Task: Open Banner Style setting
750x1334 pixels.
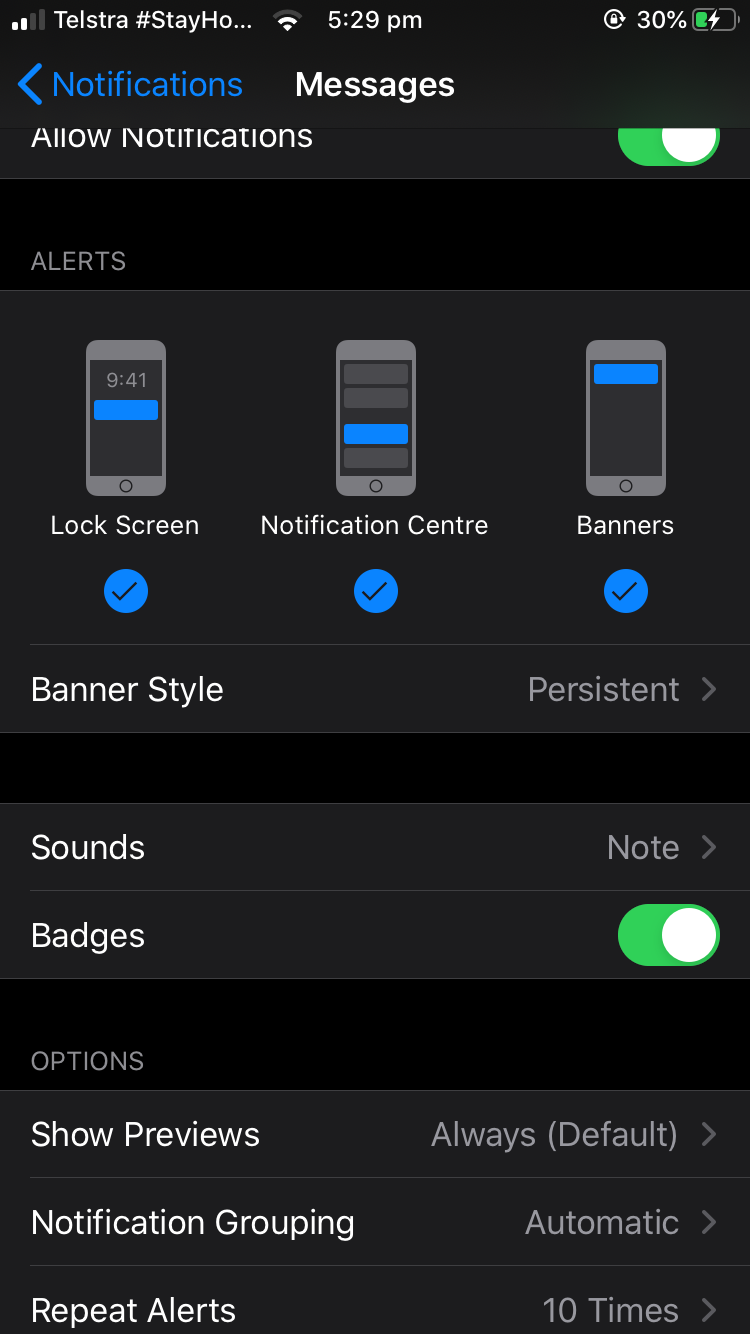Action: click(x=375, y=689)
